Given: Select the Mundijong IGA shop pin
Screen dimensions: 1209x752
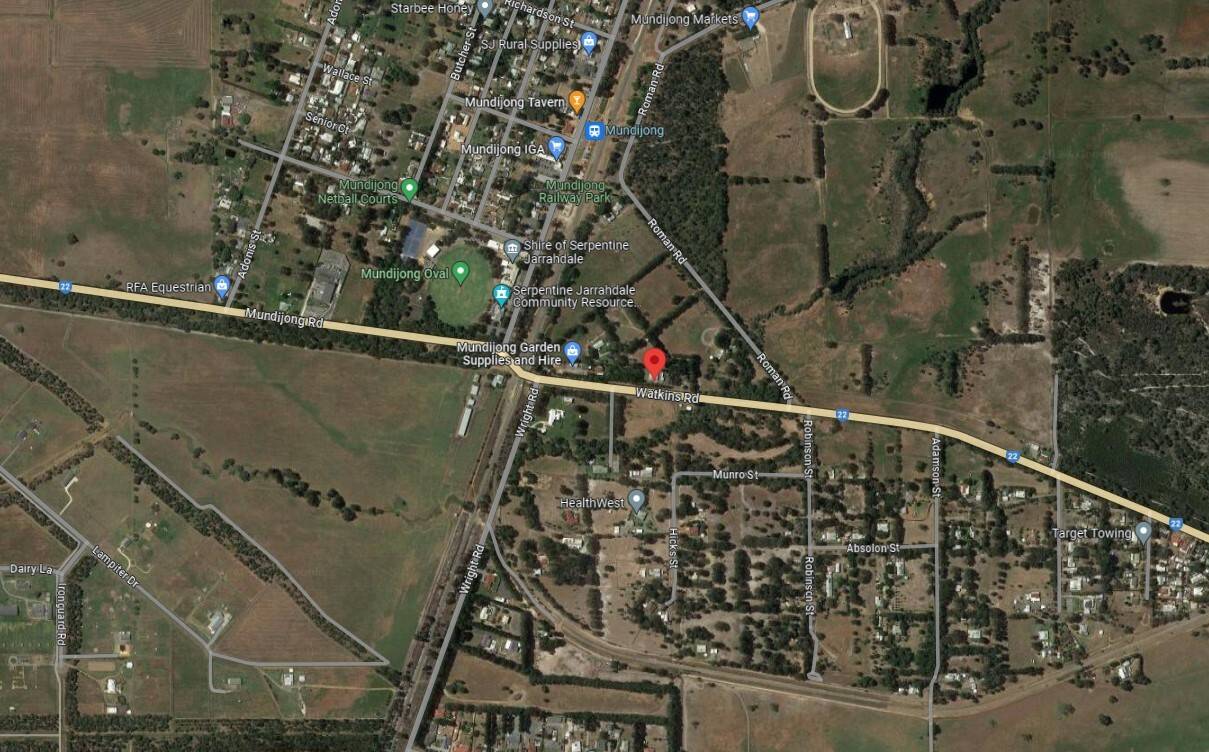Looking at the screenshot, I should 557,147.
